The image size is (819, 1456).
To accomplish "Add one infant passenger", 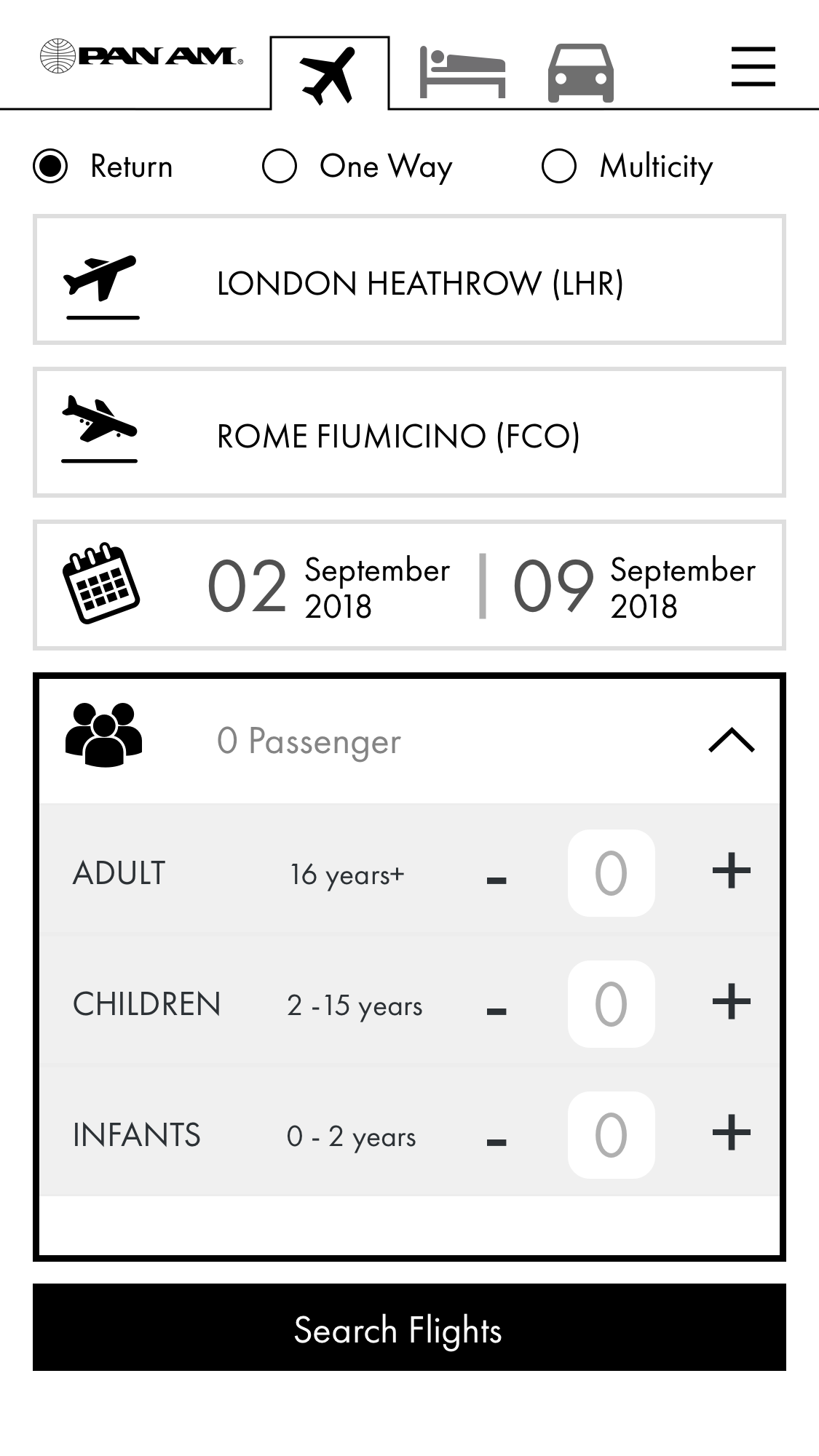I will [x=731, y=1133].
